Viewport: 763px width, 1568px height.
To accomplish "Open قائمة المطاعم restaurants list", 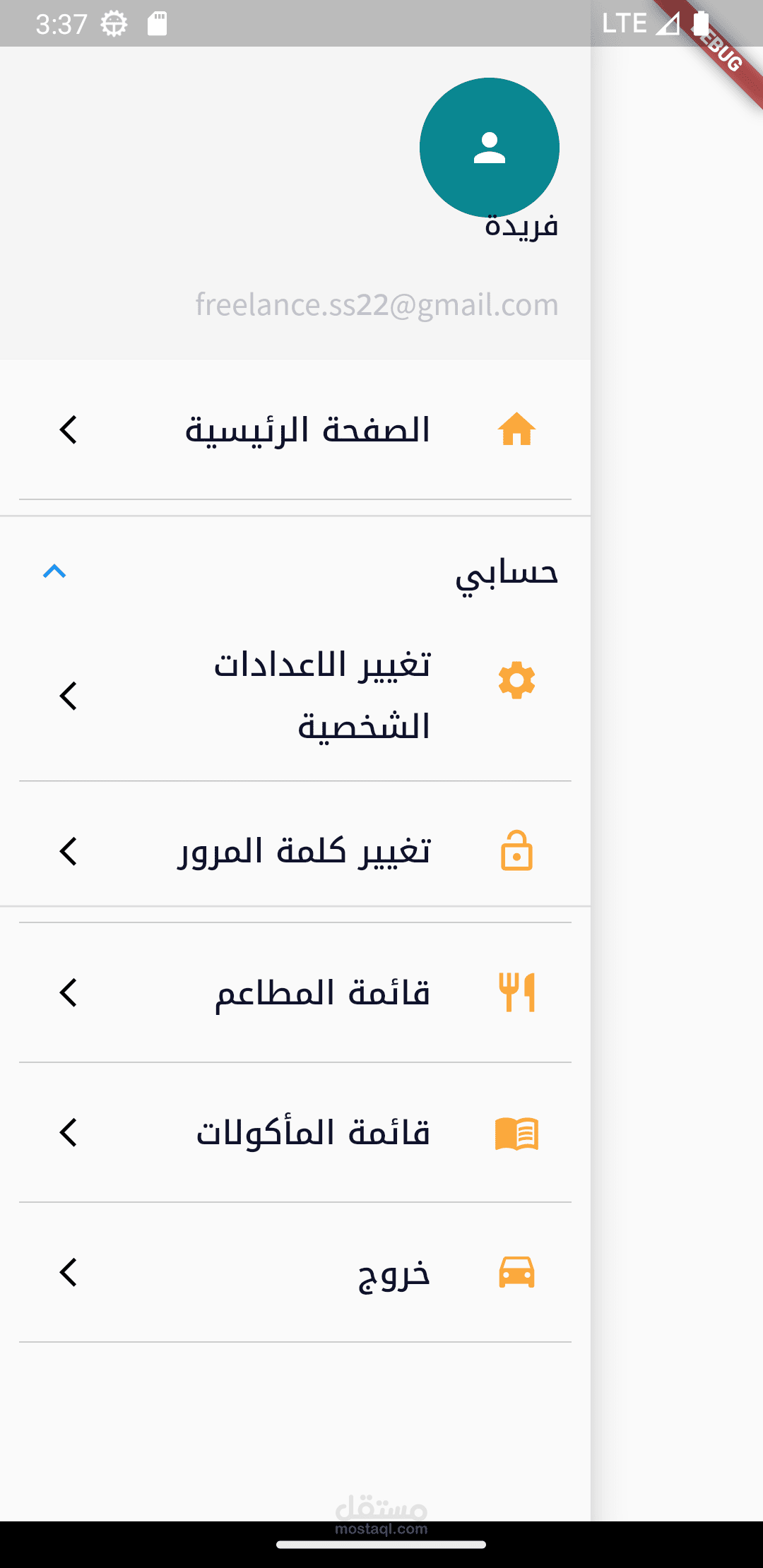I will [x=322, y=992].
